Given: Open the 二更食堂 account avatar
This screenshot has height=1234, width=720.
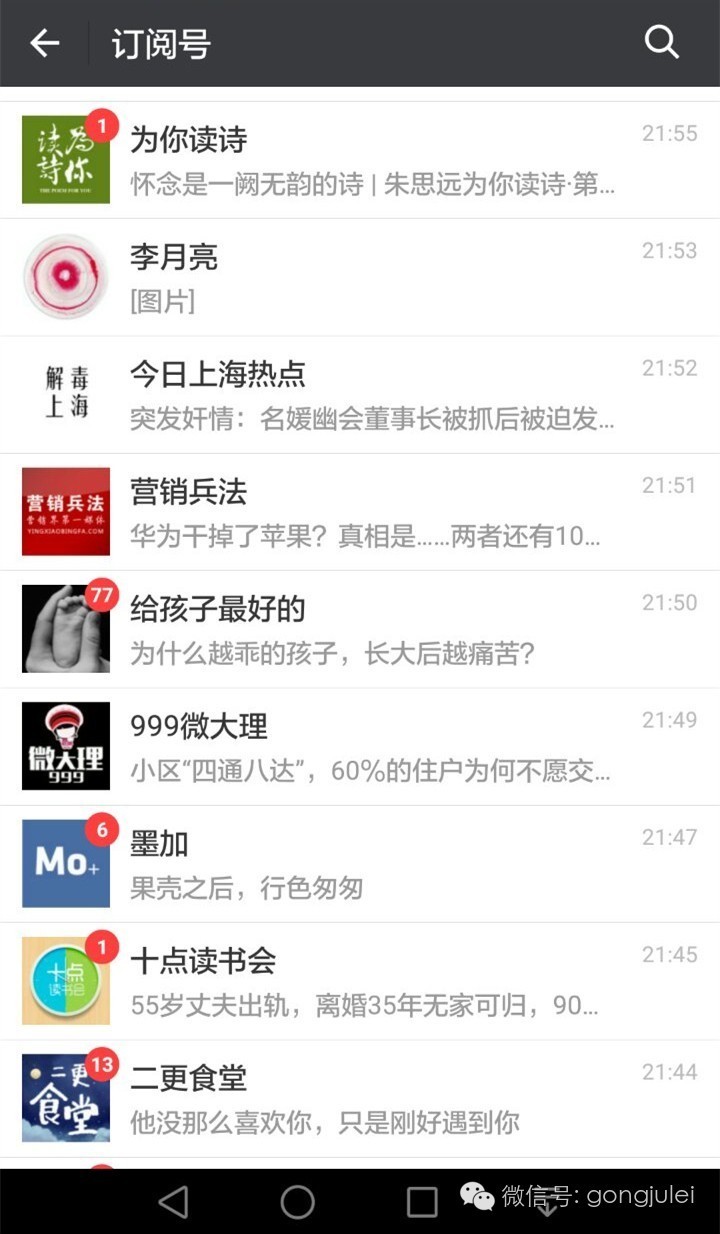Looking at the screenshot, I should 66,1096.
